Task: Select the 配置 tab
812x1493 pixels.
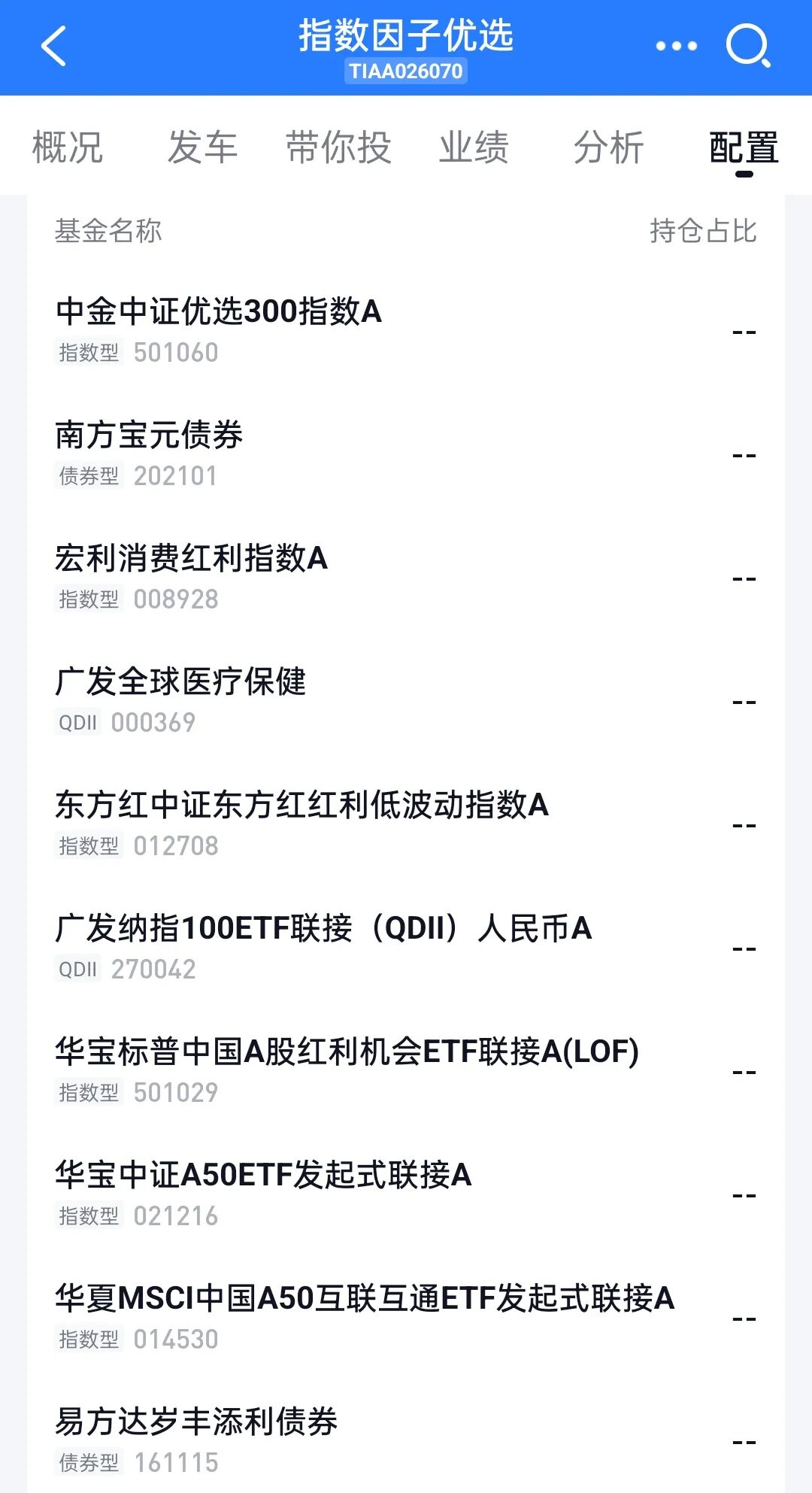Action: point(744,147)
